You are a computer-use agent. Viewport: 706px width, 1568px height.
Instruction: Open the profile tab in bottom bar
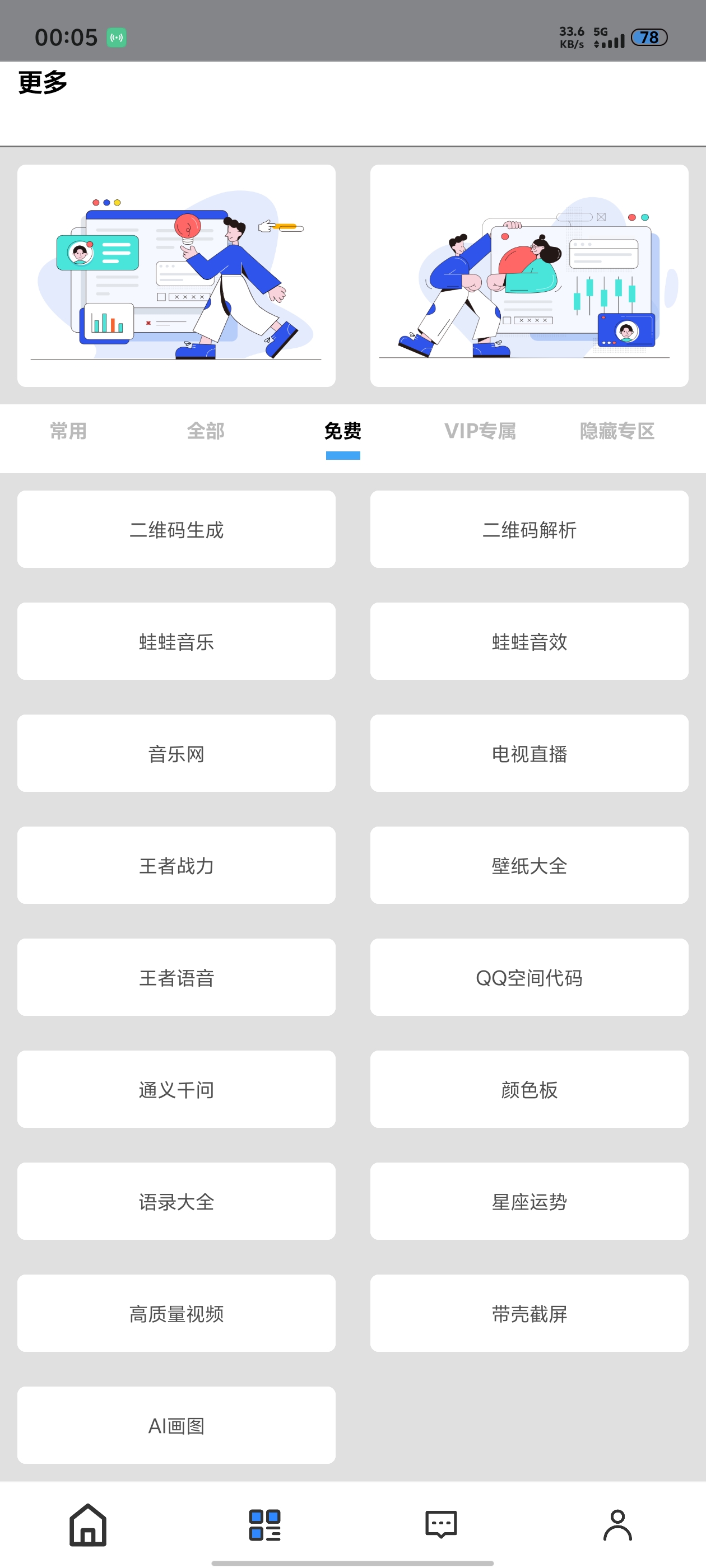coord(617,1525)
